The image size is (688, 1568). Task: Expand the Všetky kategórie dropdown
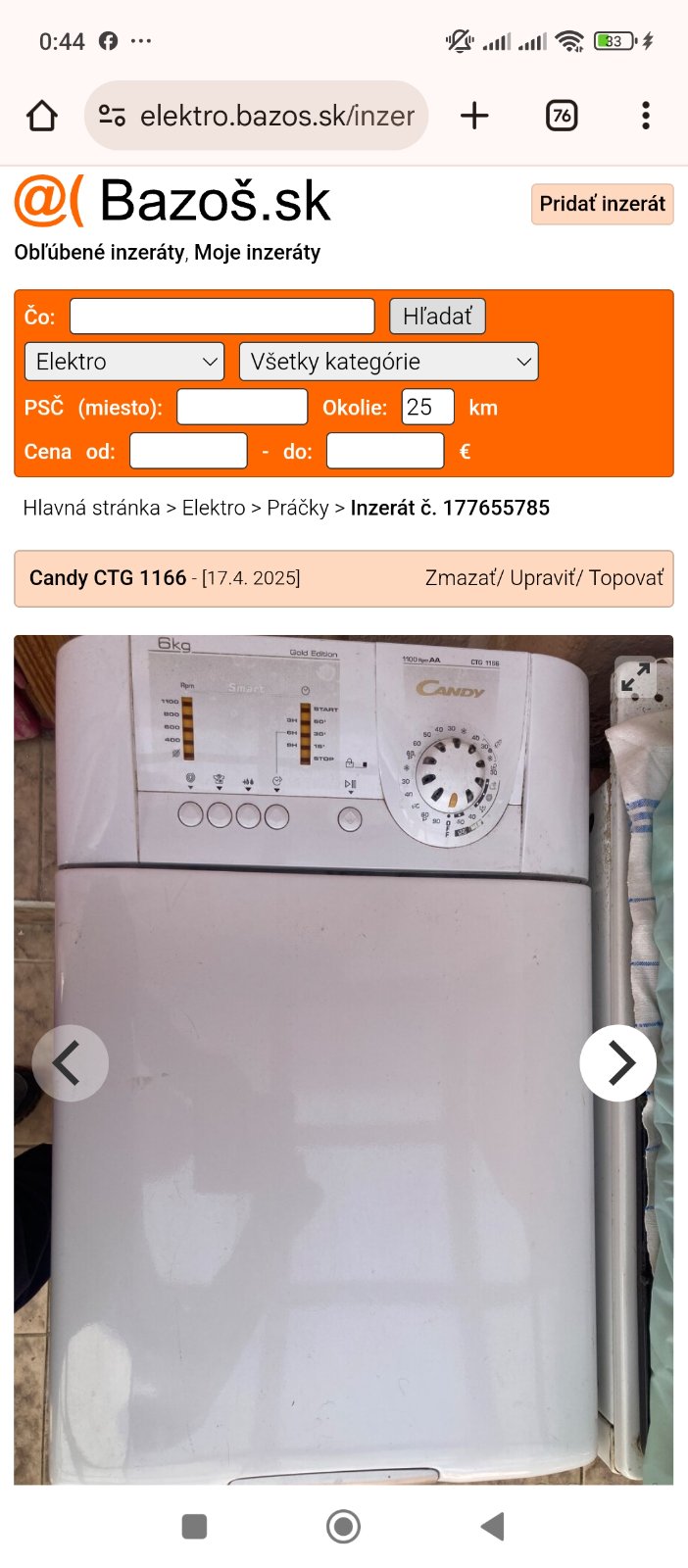(388, 362)
